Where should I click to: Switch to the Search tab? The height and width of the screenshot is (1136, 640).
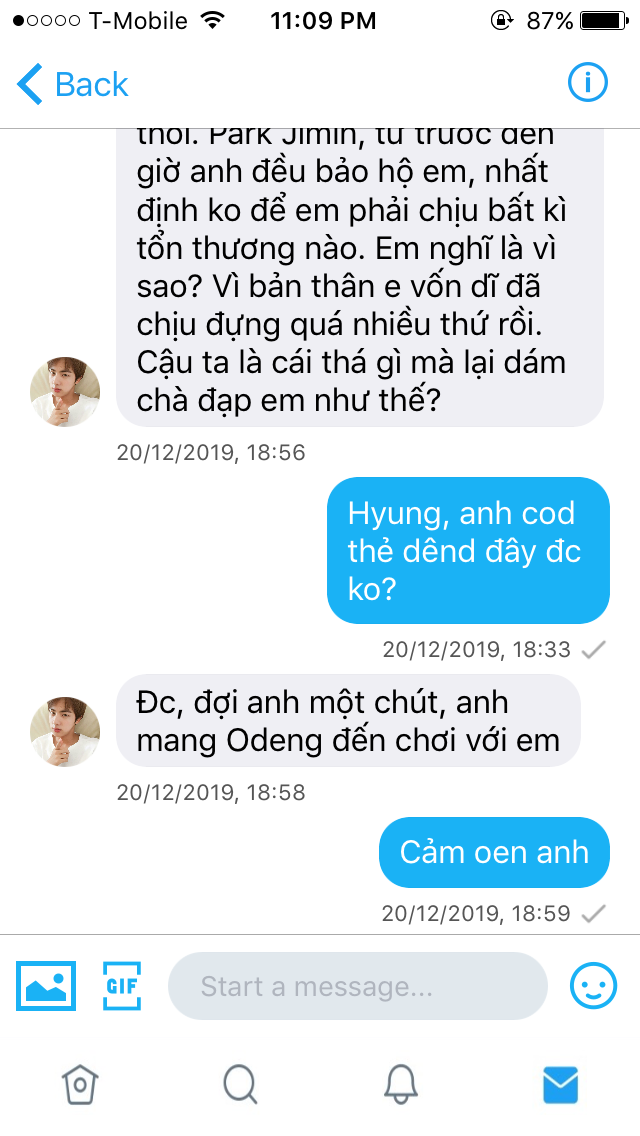(x=240, y=1084)
